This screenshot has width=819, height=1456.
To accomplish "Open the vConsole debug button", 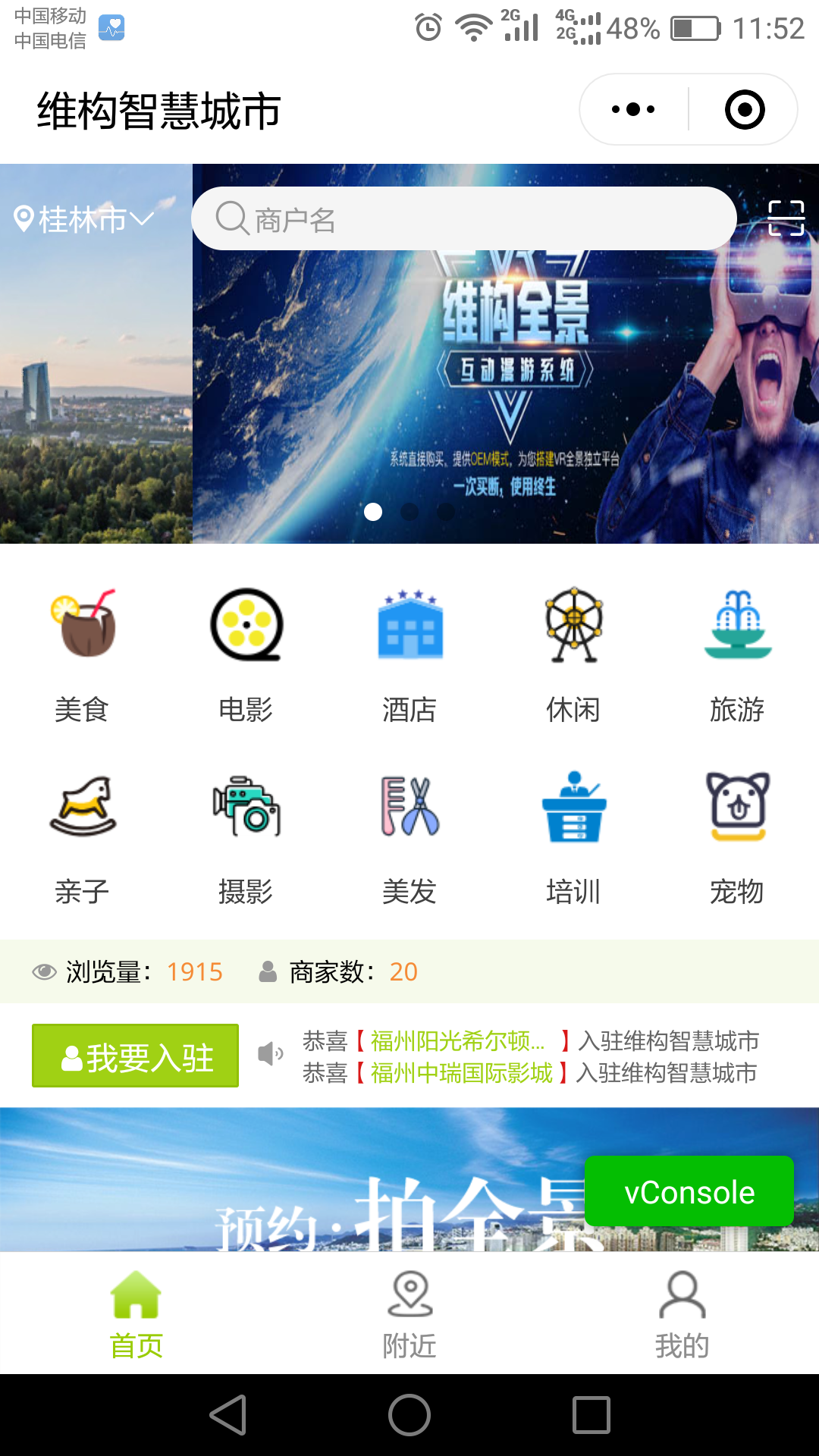I will click(x=689, y=1191).
